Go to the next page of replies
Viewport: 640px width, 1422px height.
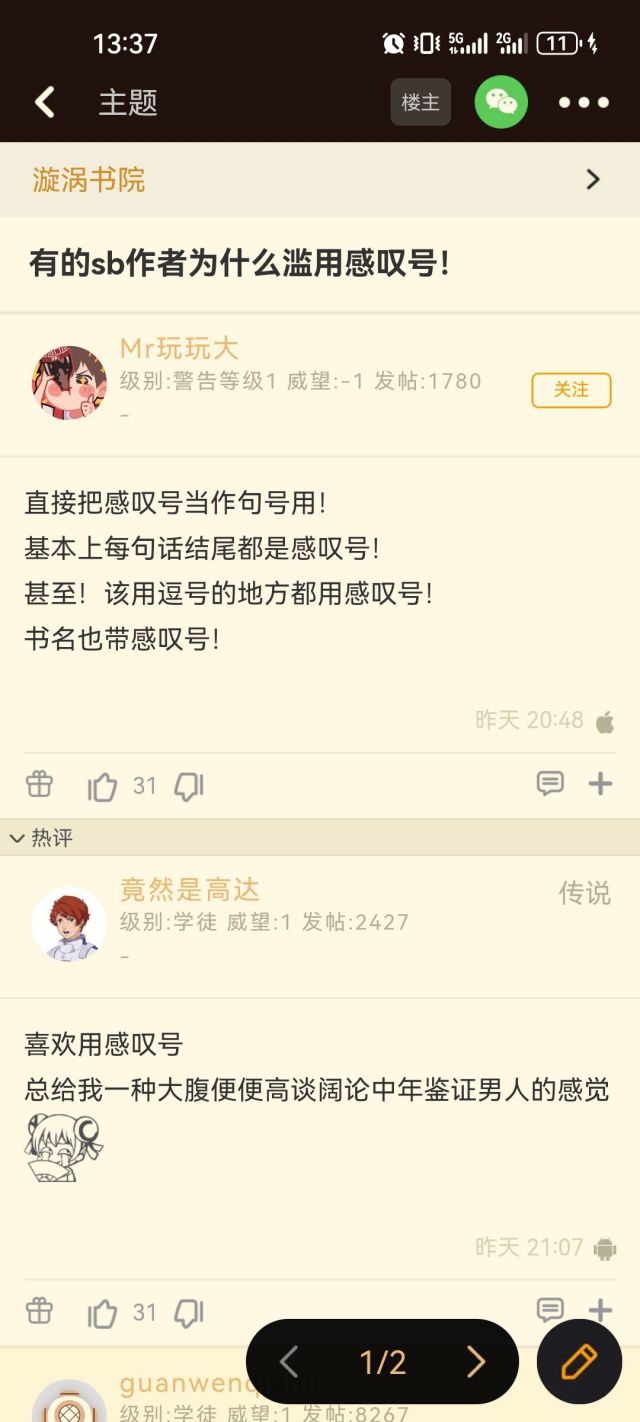[476, 1361]
